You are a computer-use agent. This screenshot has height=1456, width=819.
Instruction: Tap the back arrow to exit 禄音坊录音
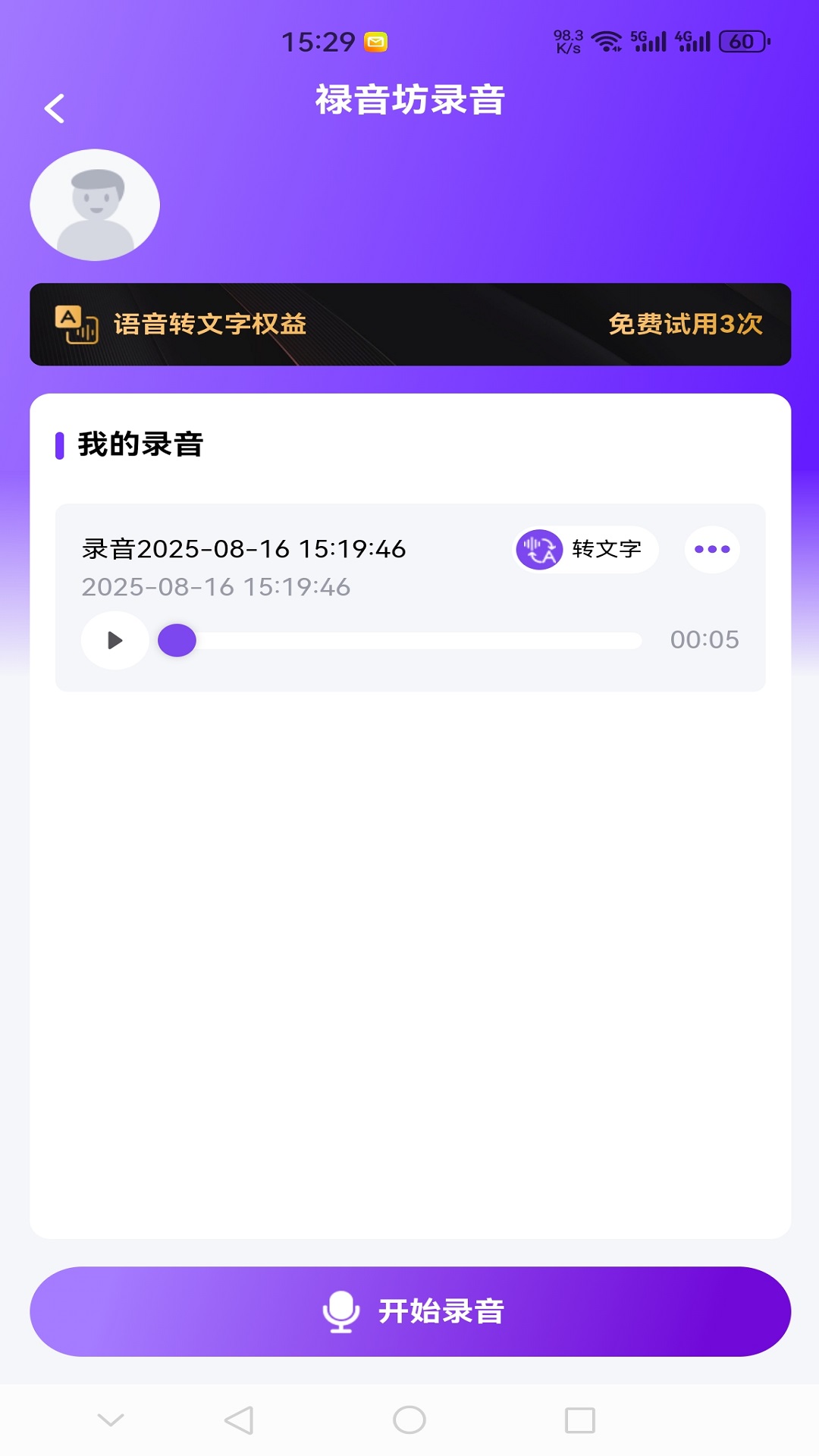click(x=55, y=108)
